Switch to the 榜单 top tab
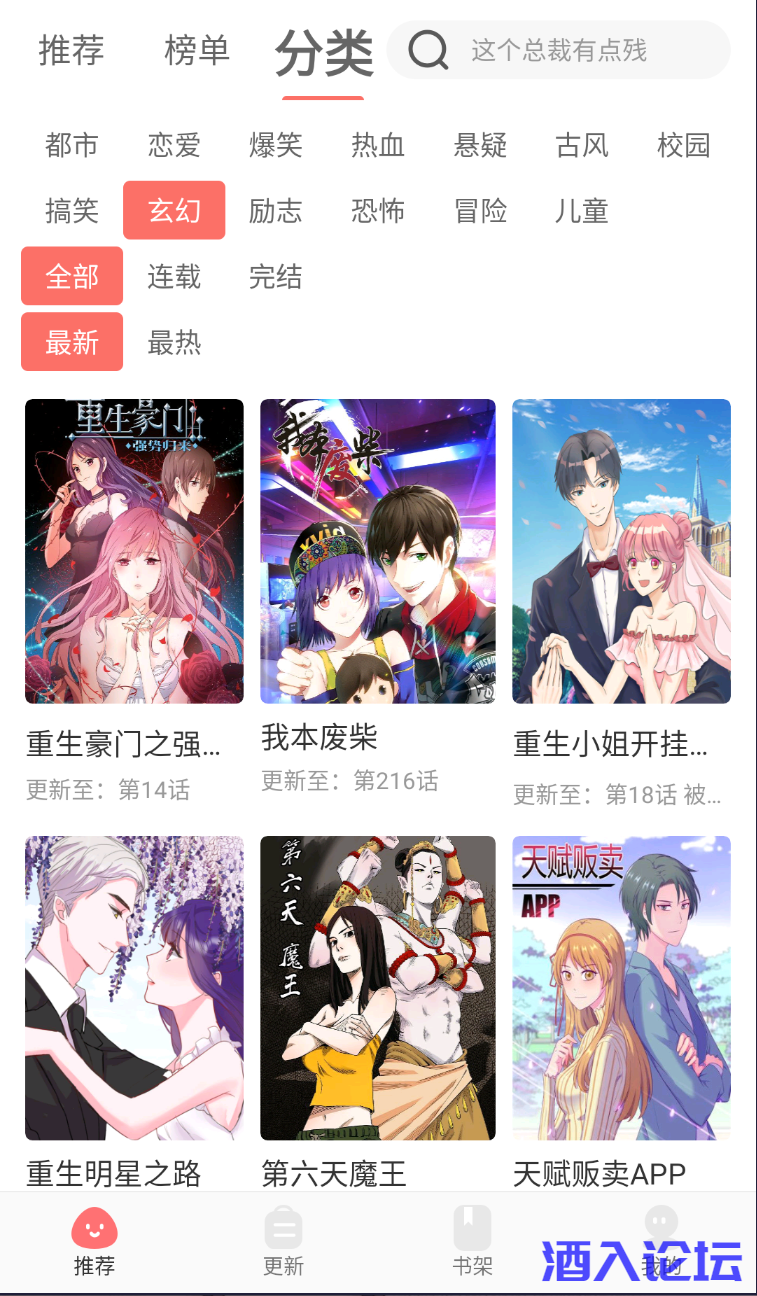Viewport: 757px width, 1296px height. [197, 50]
